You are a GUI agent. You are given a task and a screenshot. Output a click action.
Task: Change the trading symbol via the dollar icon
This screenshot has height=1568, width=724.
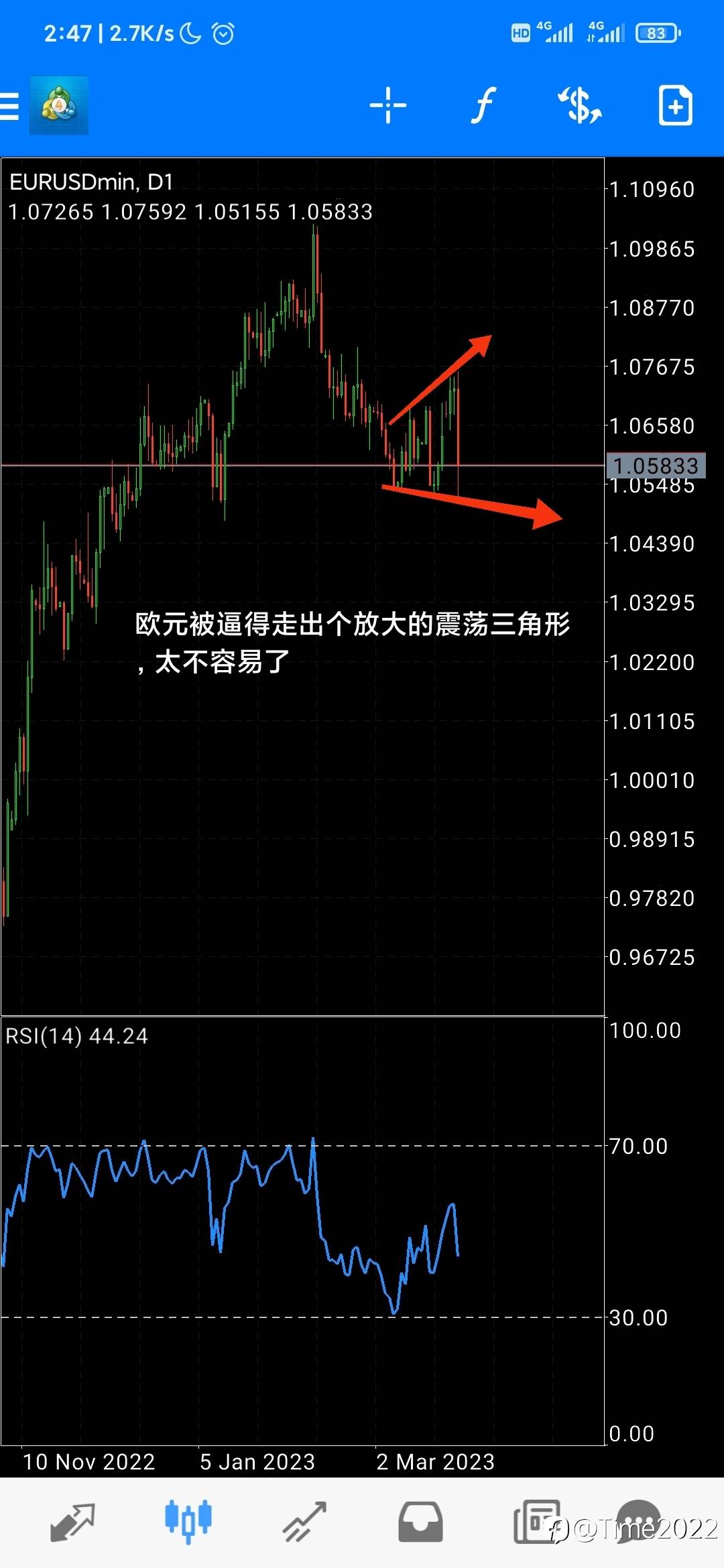580,106
